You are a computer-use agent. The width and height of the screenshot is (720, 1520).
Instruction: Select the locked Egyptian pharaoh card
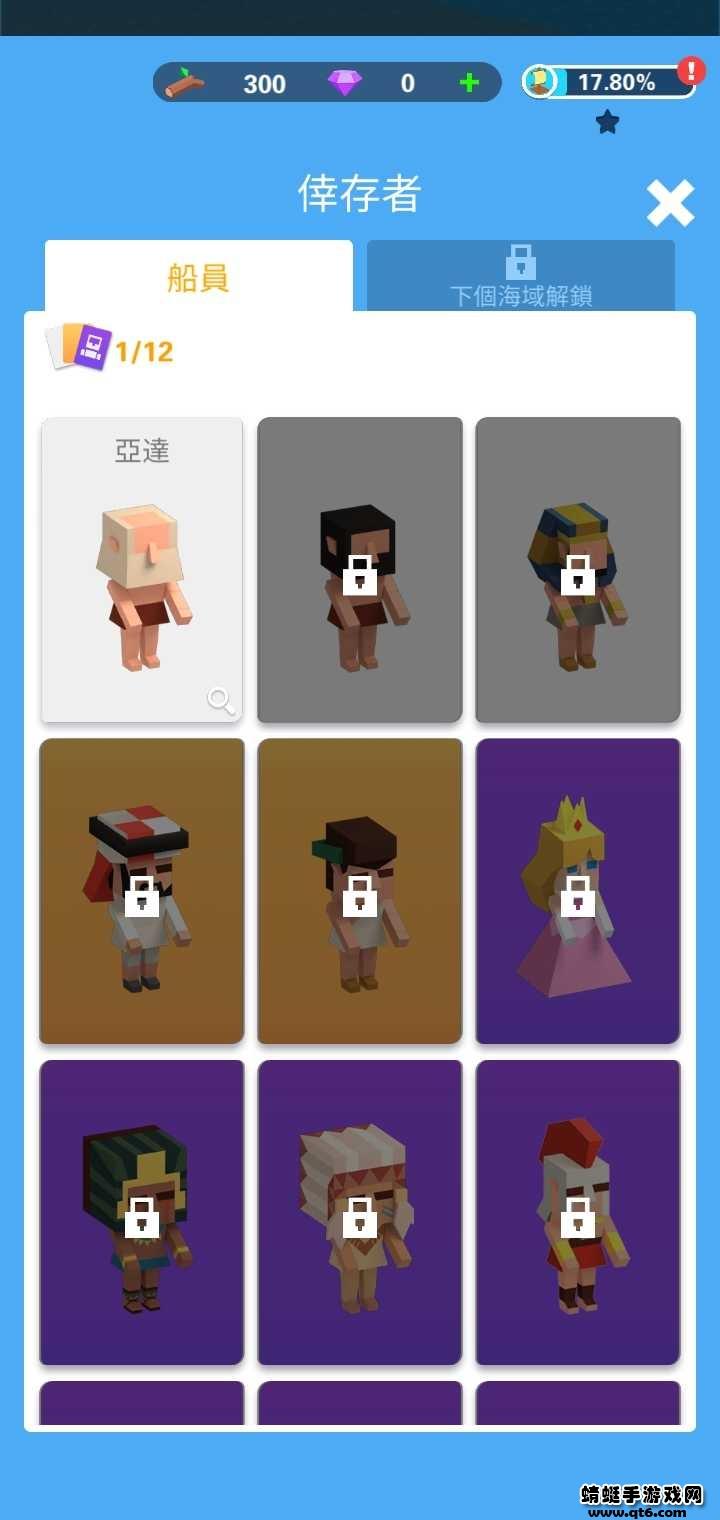coord(578,570)
